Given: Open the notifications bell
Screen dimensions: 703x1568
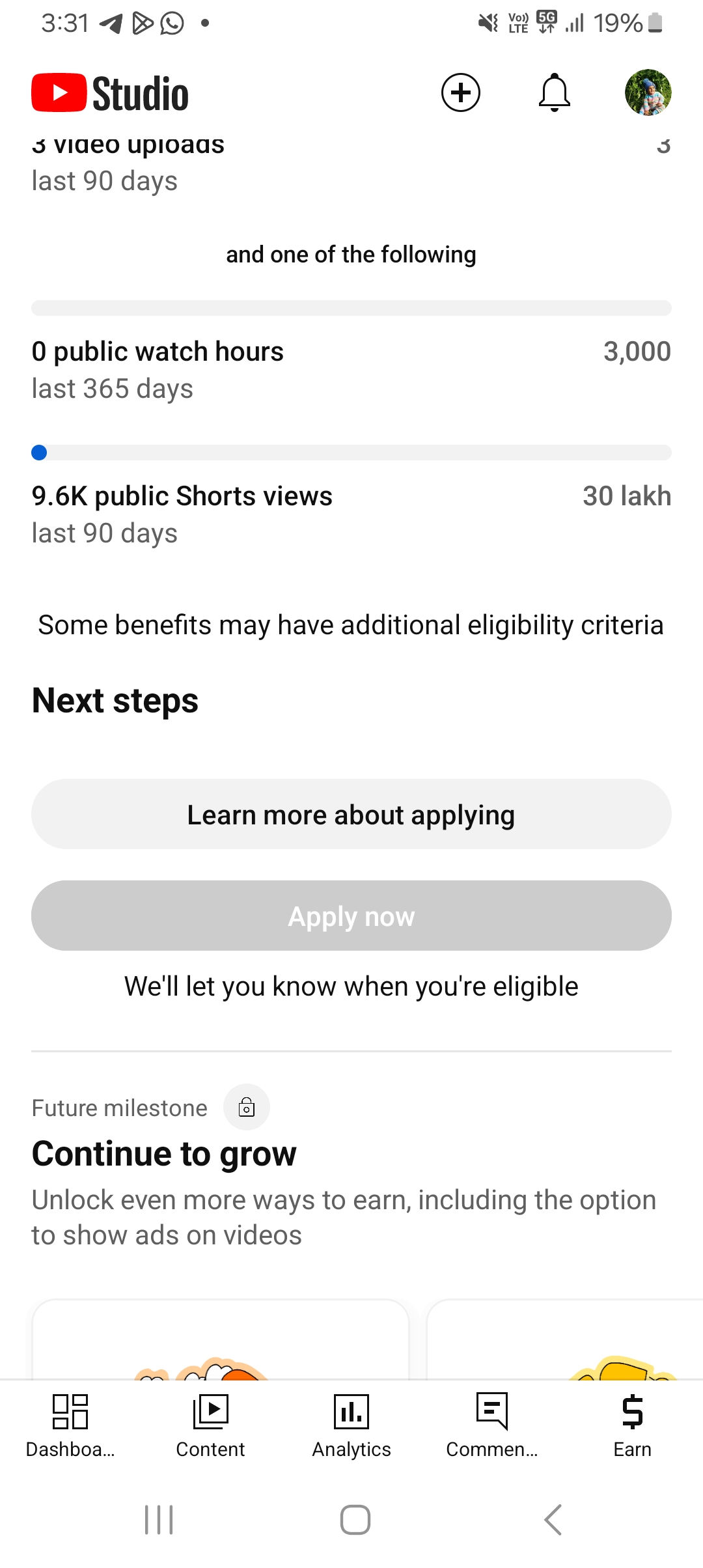Looking at the screenshot, I should coord(555,92).
